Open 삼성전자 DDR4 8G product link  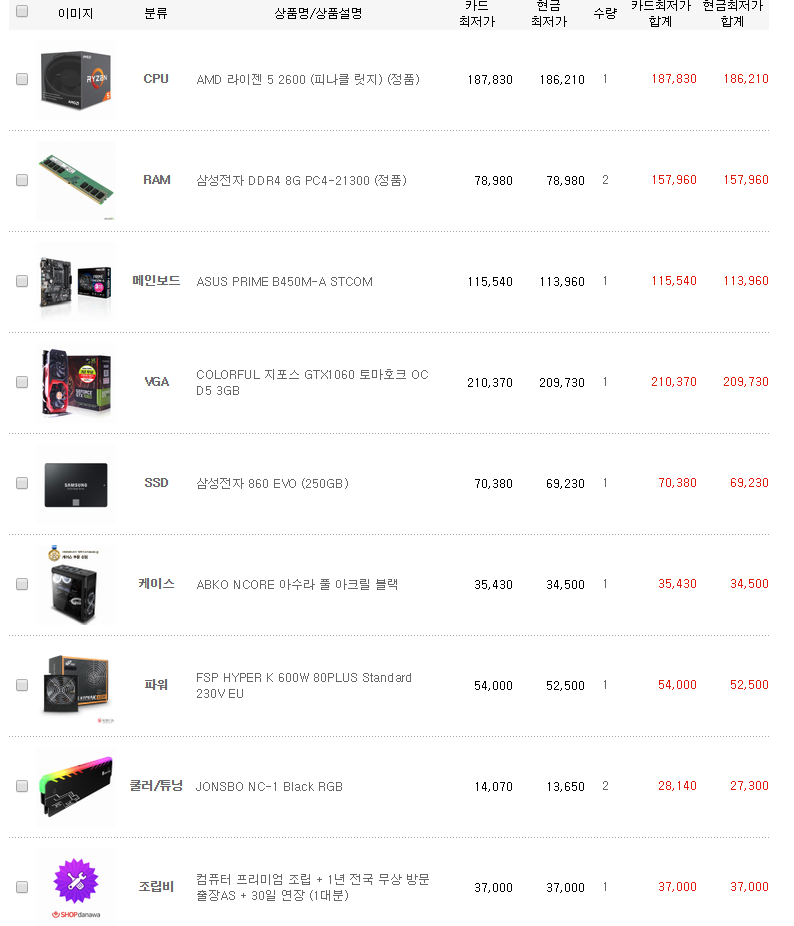(x=301, y=180)
